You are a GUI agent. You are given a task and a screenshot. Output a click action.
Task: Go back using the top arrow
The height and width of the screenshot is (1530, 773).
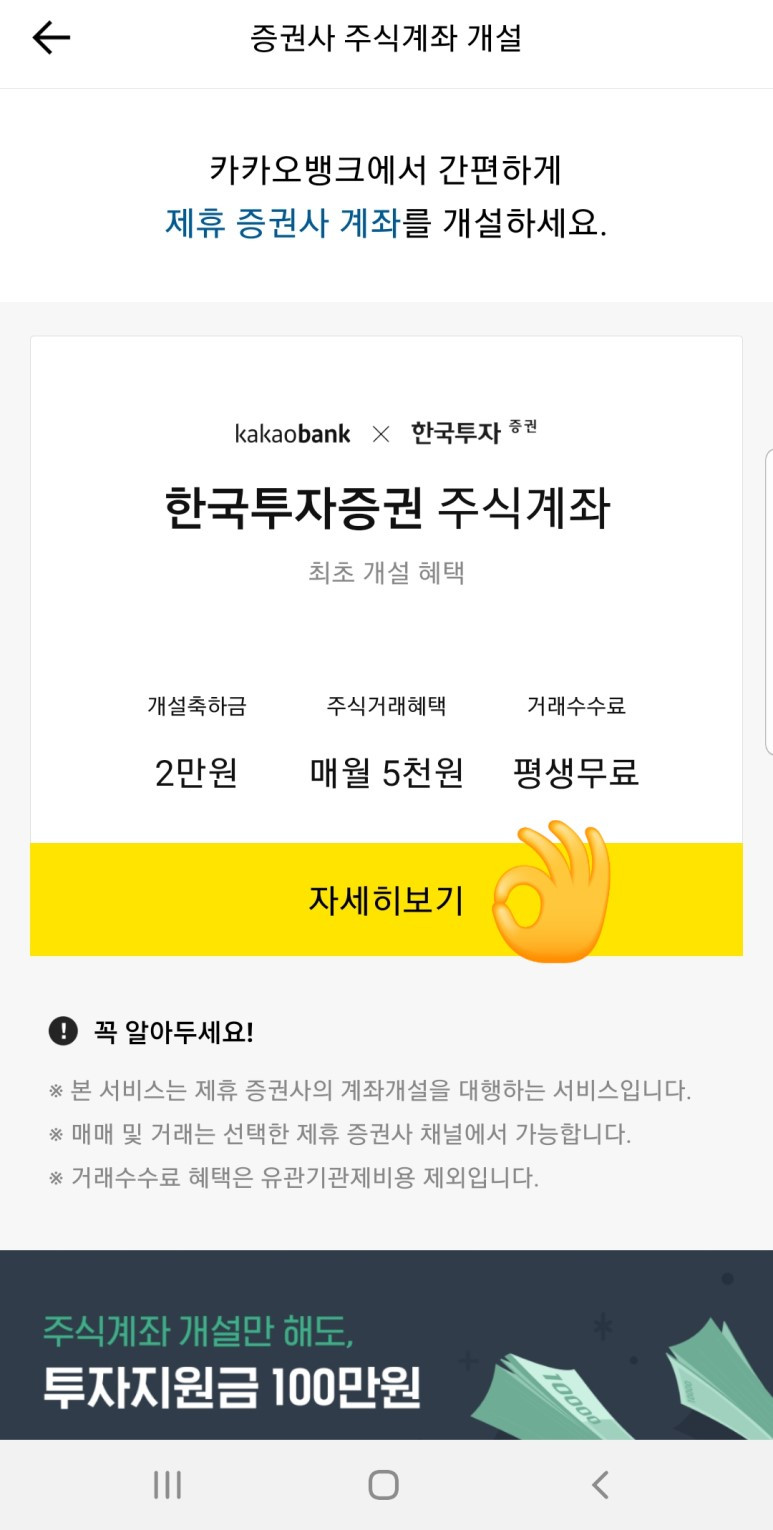(x=51, y=39)
